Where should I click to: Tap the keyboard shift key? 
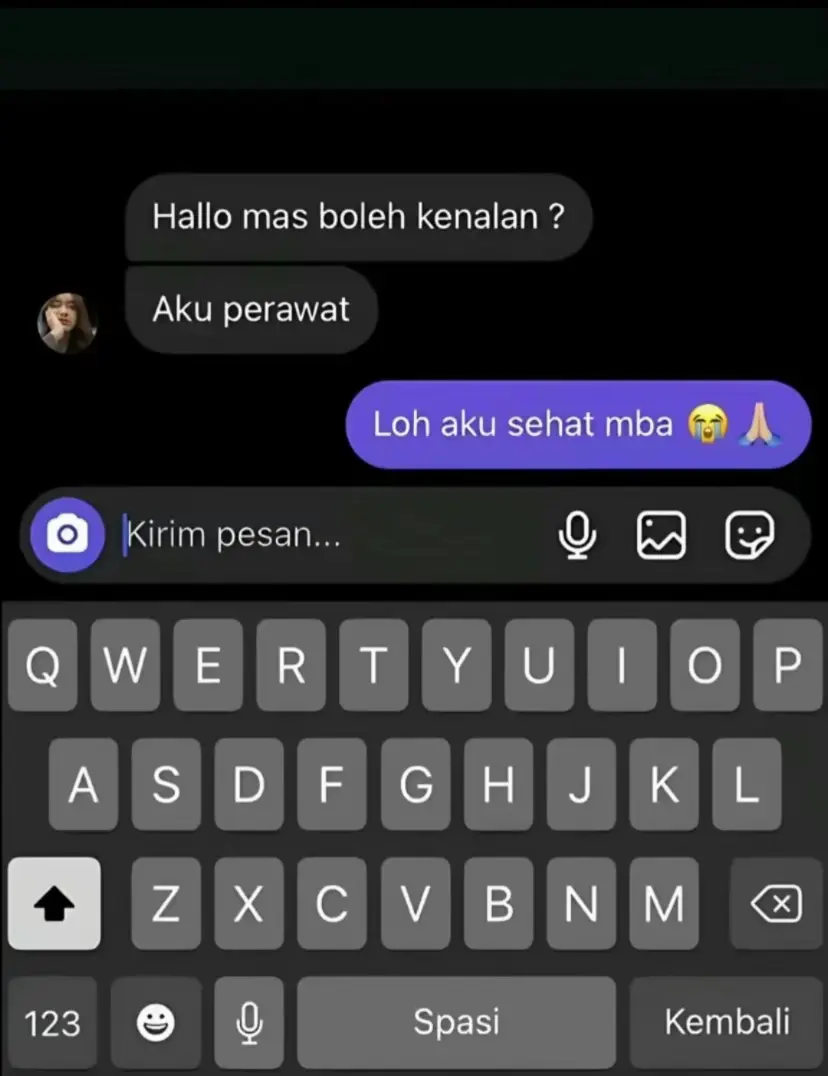pos(54,904)
